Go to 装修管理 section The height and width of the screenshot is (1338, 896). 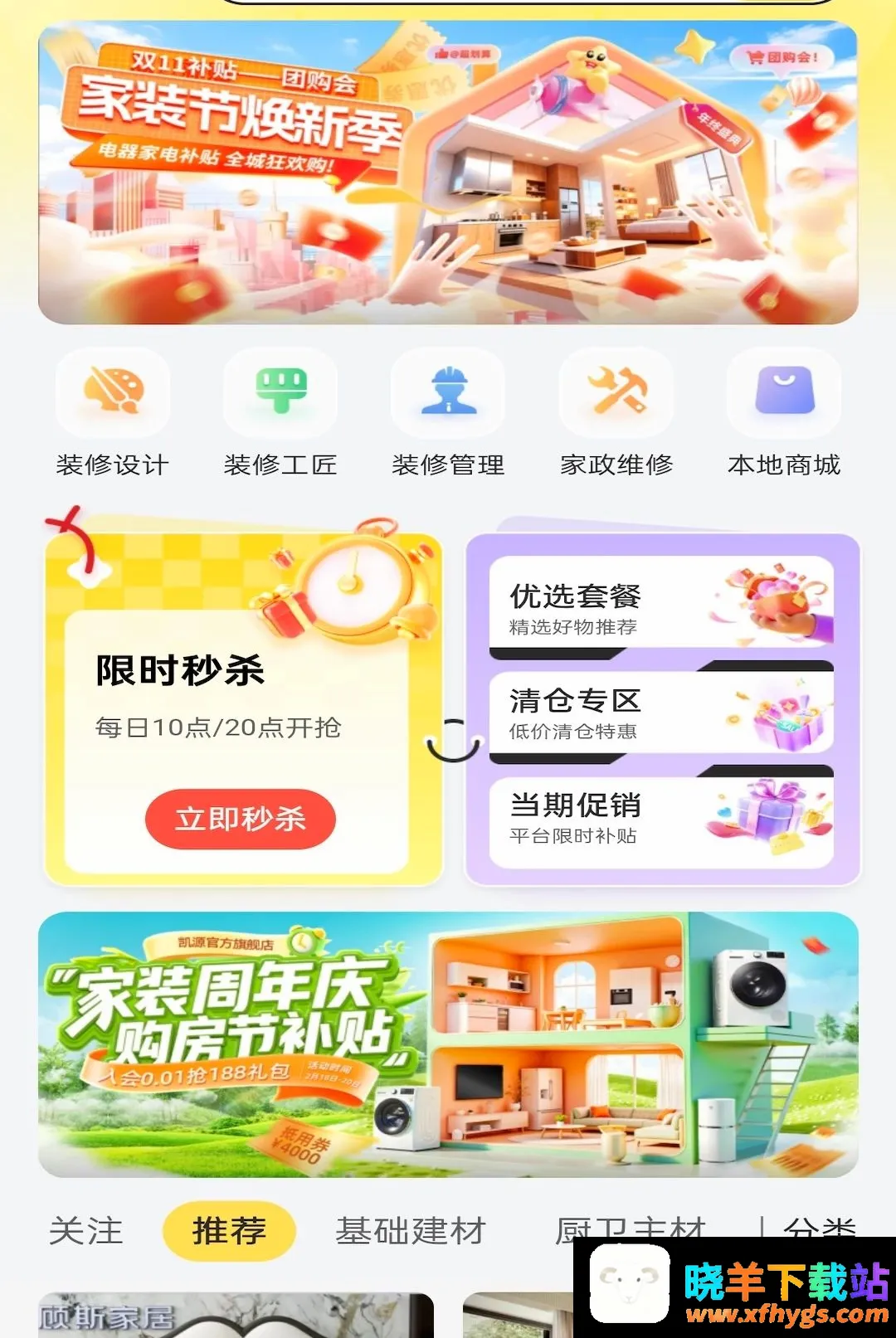pyautogui.click(x=448, y=414)
